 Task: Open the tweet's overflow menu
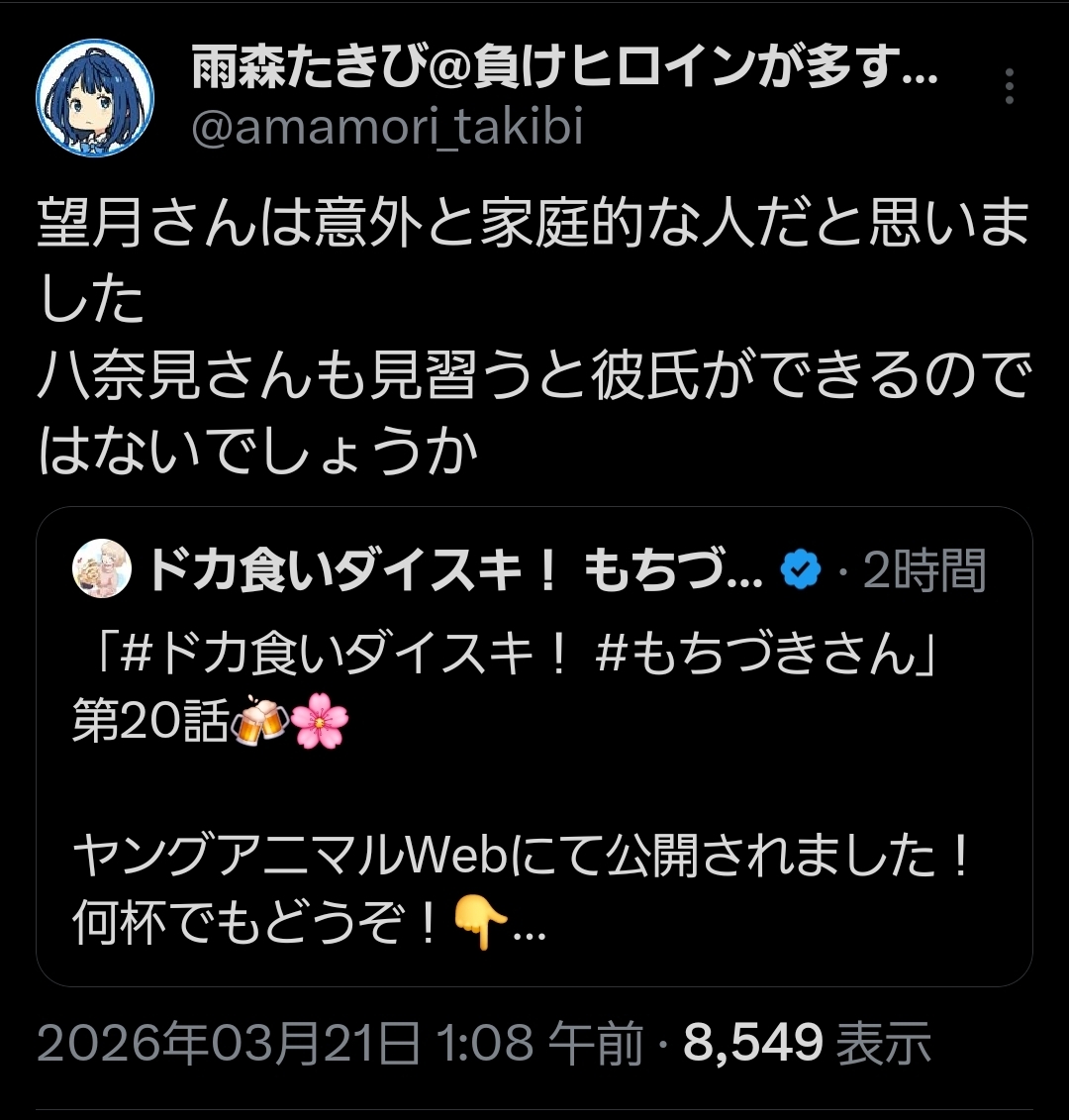(x=1009, y=87)
